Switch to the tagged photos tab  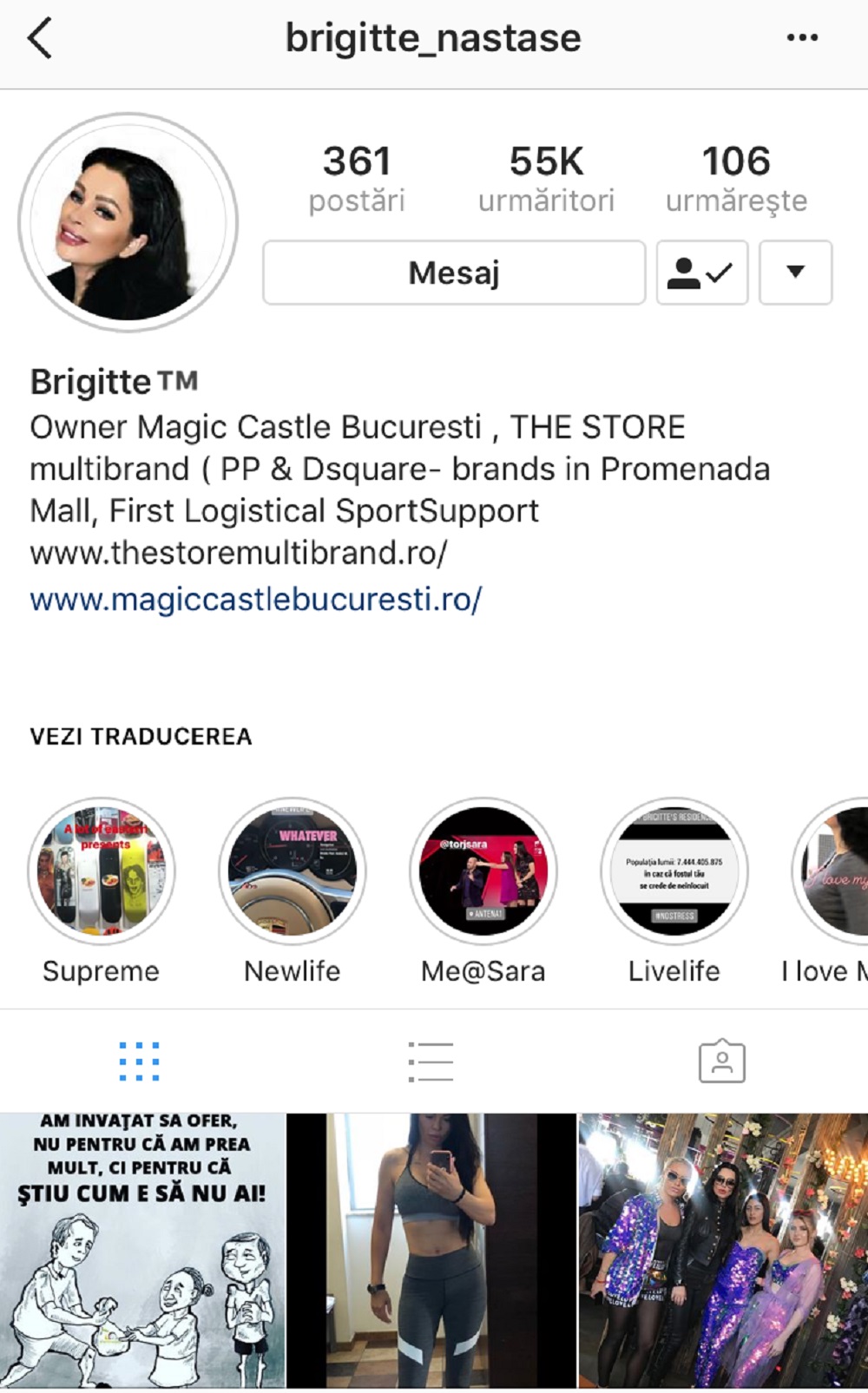click(722, 1061)
